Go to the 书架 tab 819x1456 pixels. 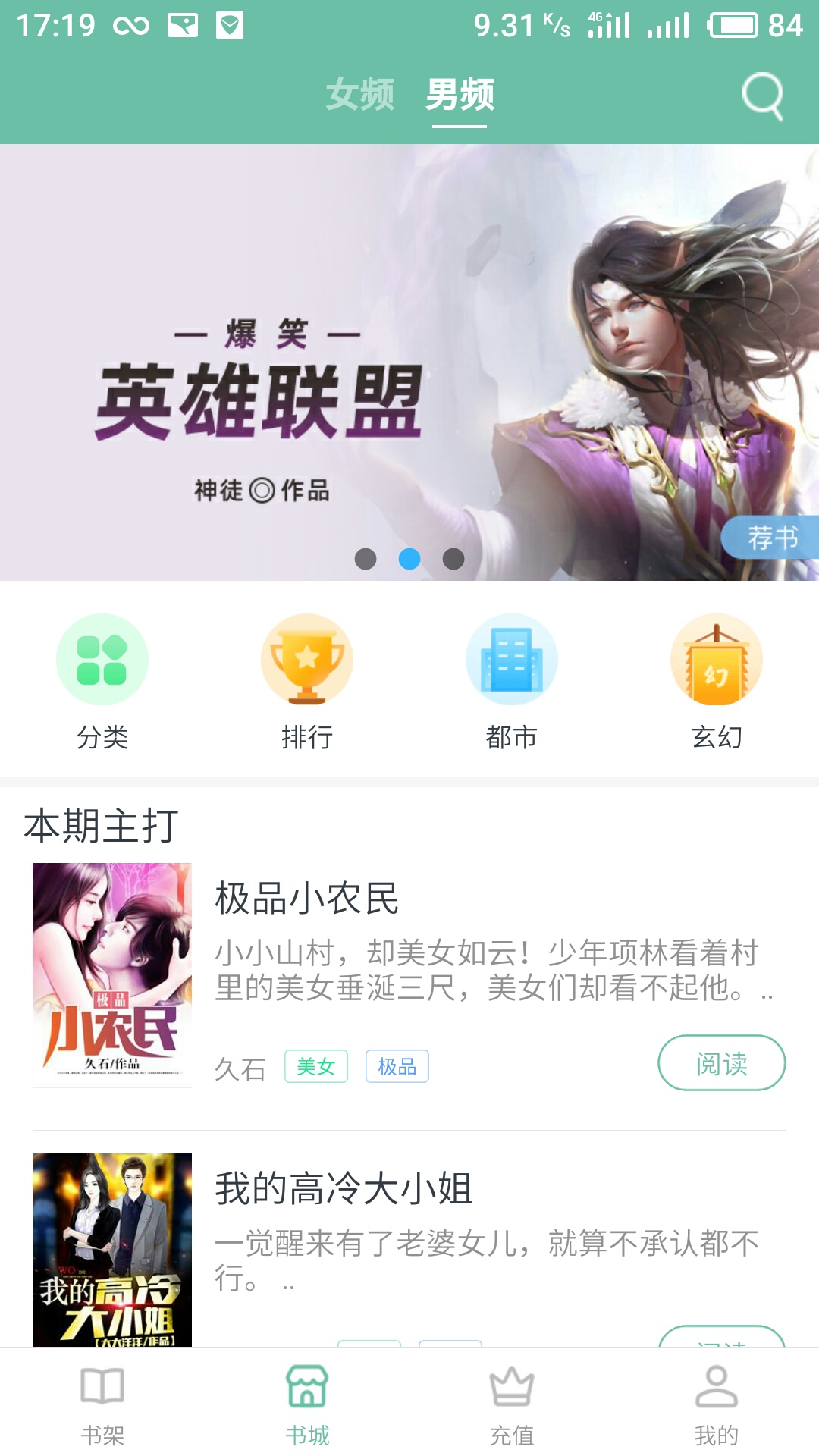click(x=102, y=1405)
